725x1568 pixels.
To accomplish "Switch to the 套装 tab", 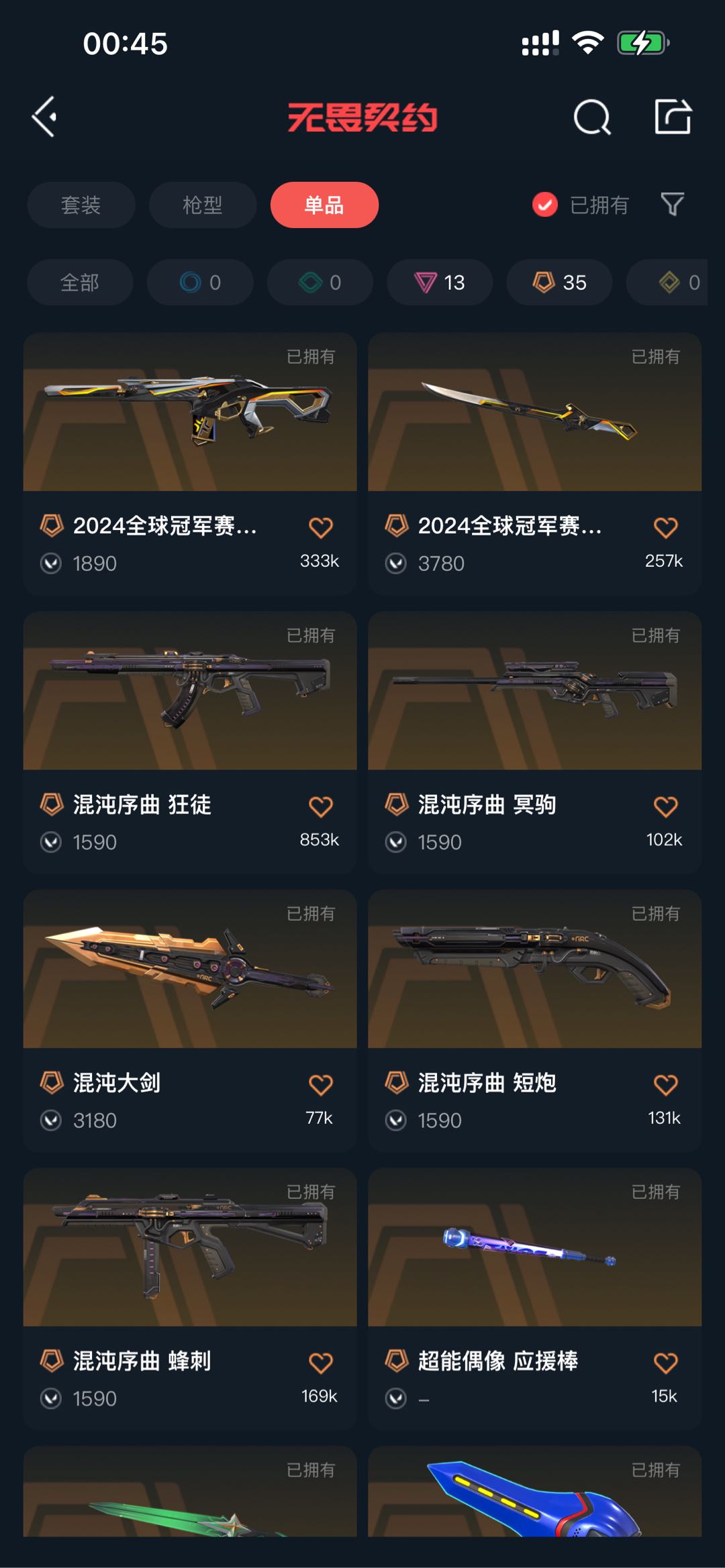I will [81, 205].
